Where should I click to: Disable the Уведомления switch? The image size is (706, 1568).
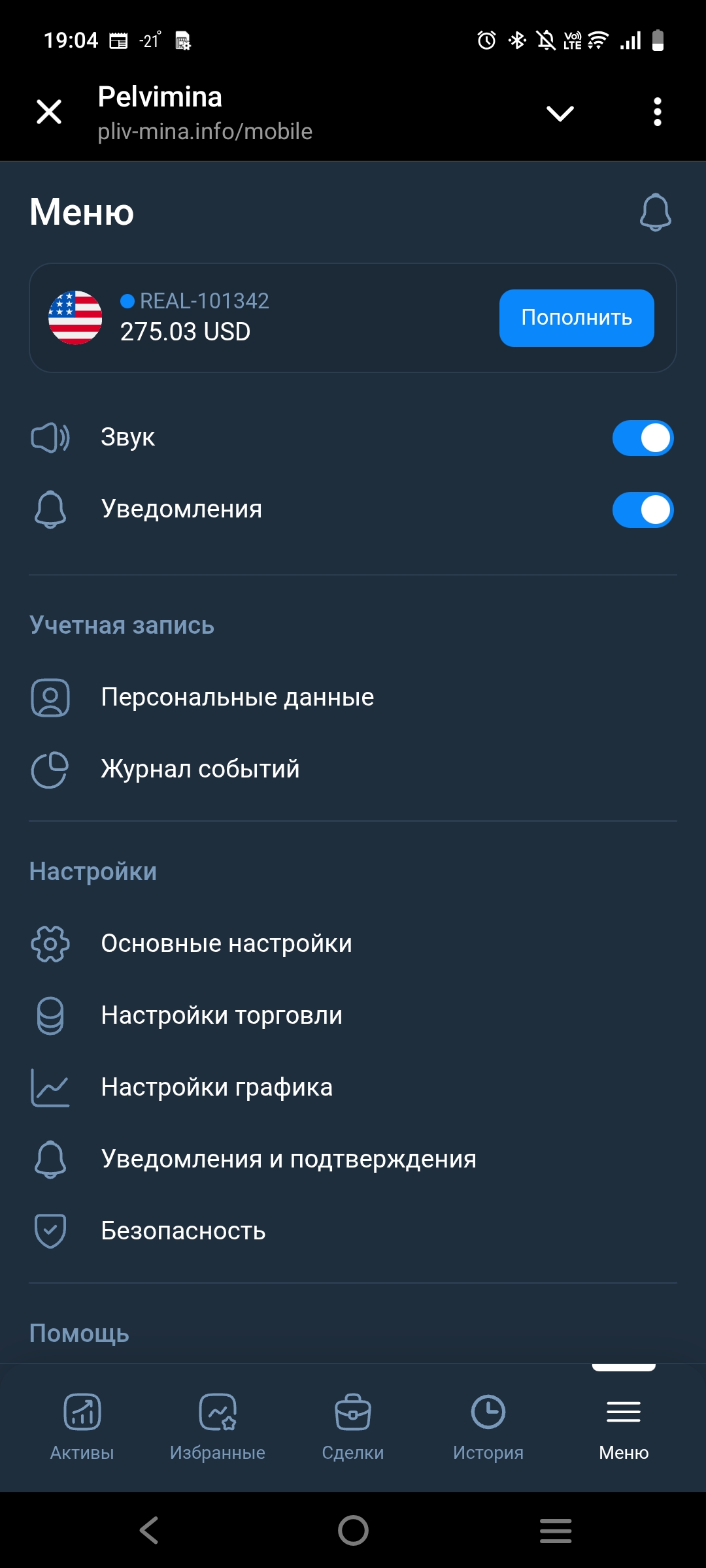(643, 510)
